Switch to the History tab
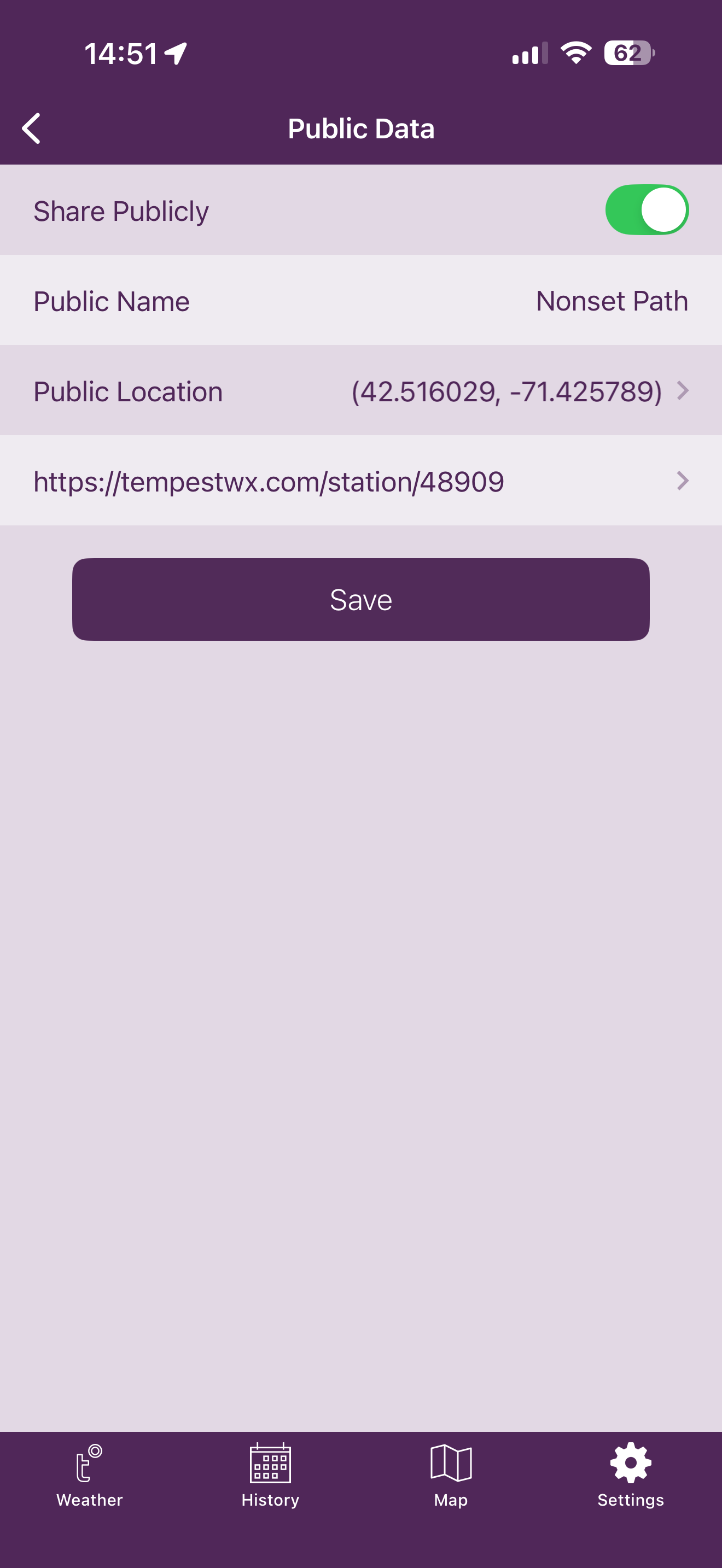The width and height of the screenshot is (722, 1568). tap(270, 1476)
